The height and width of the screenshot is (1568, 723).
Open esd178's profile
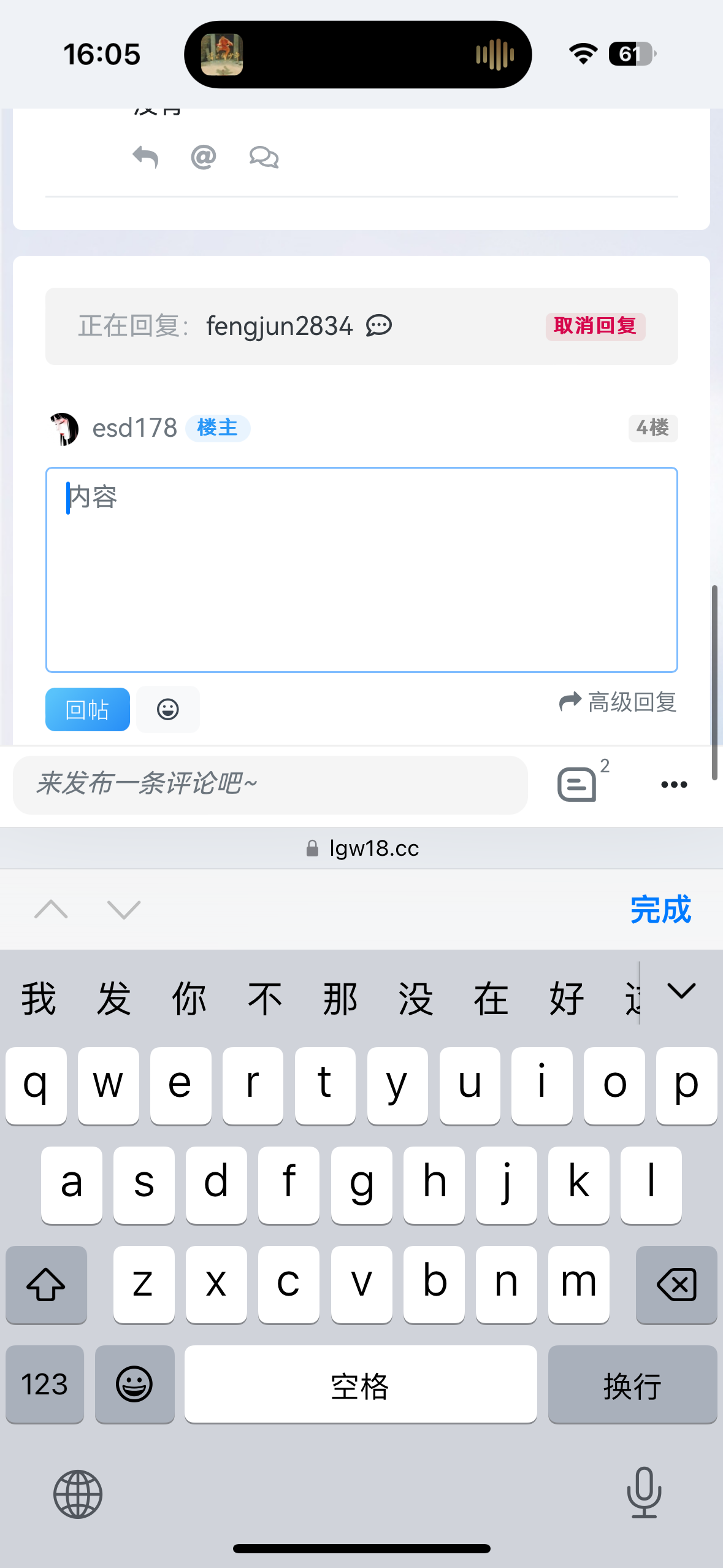point(134,428)
